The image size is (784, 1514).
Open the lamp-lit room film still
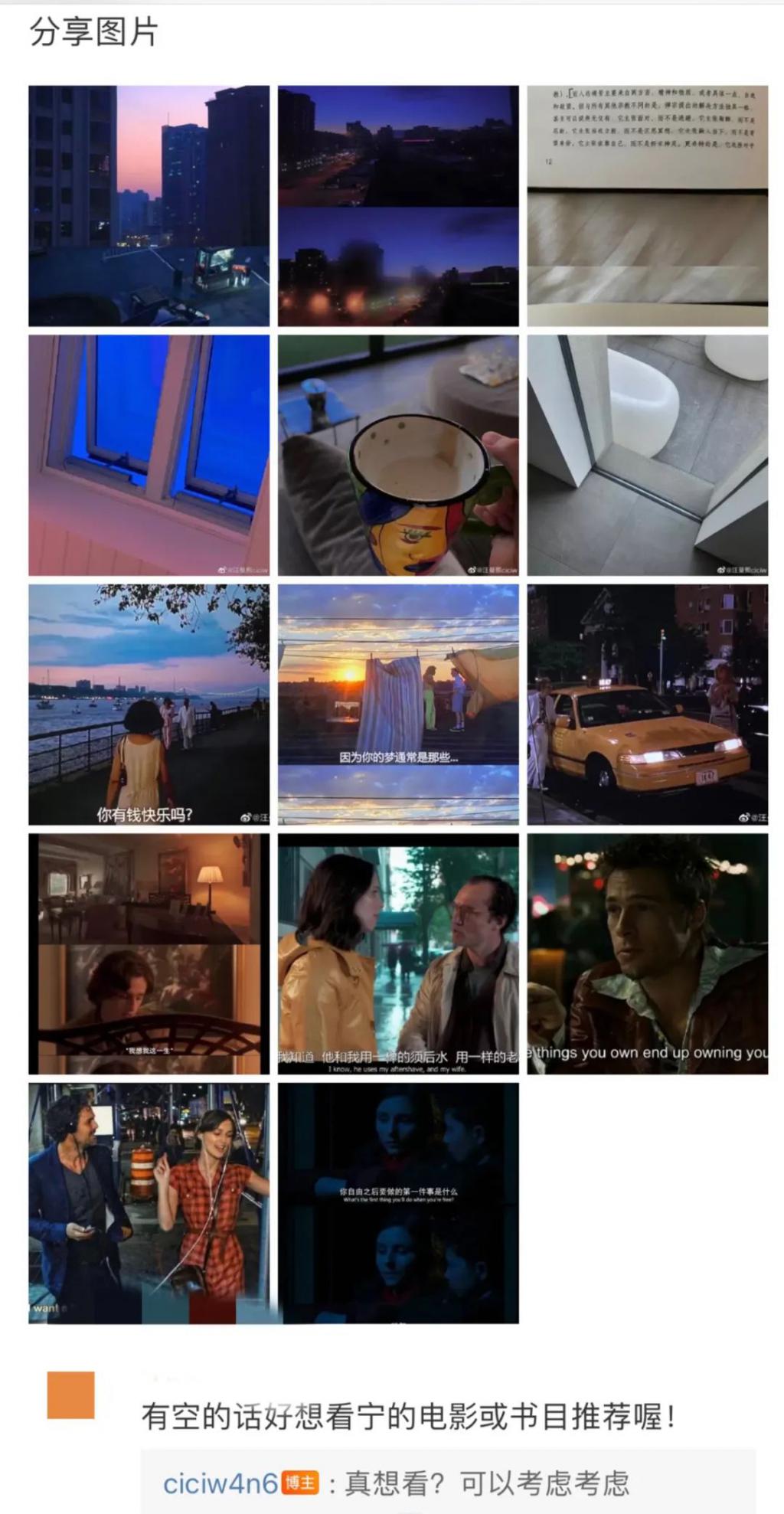tap(149, 953)
